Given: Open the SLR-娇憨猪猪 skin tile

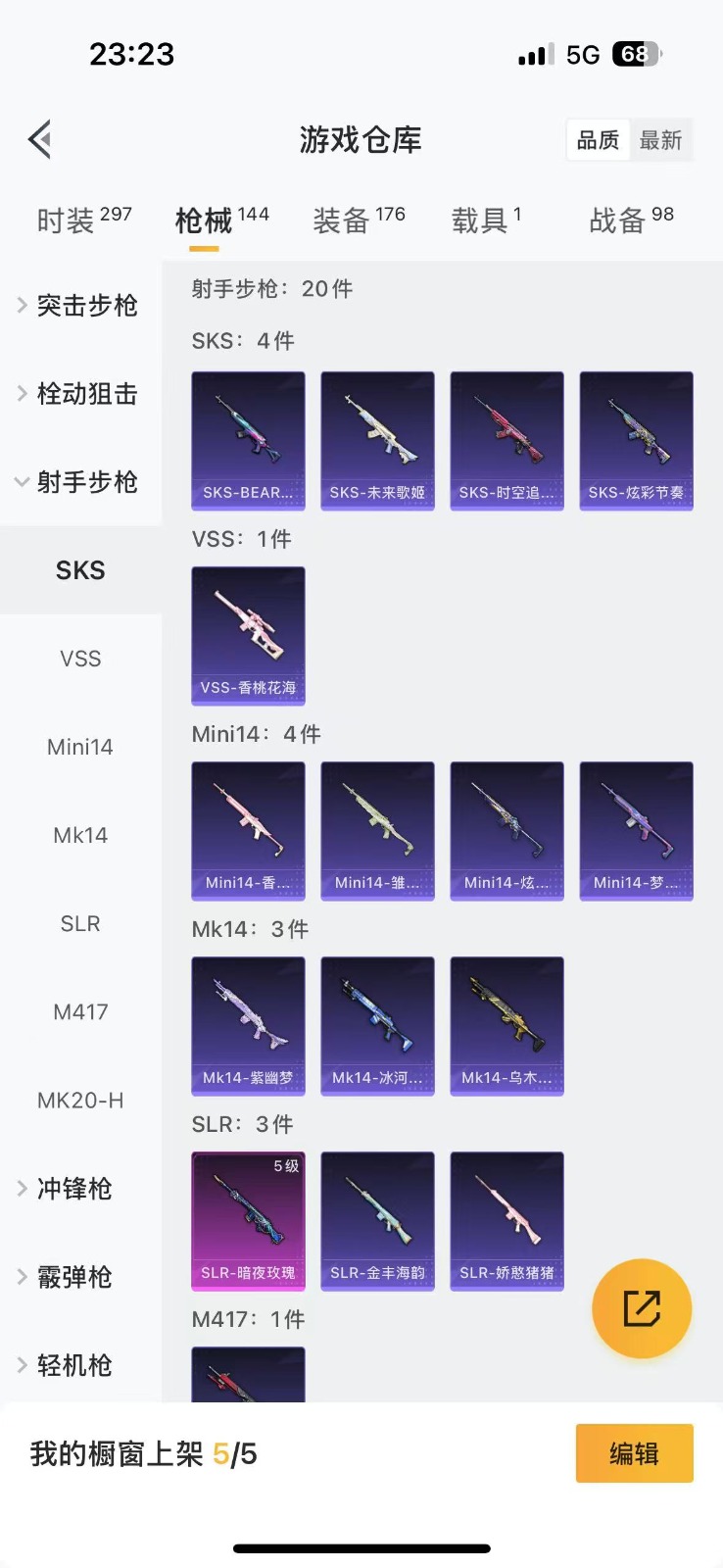Looking at the screenshot, I should [506, 1220].
